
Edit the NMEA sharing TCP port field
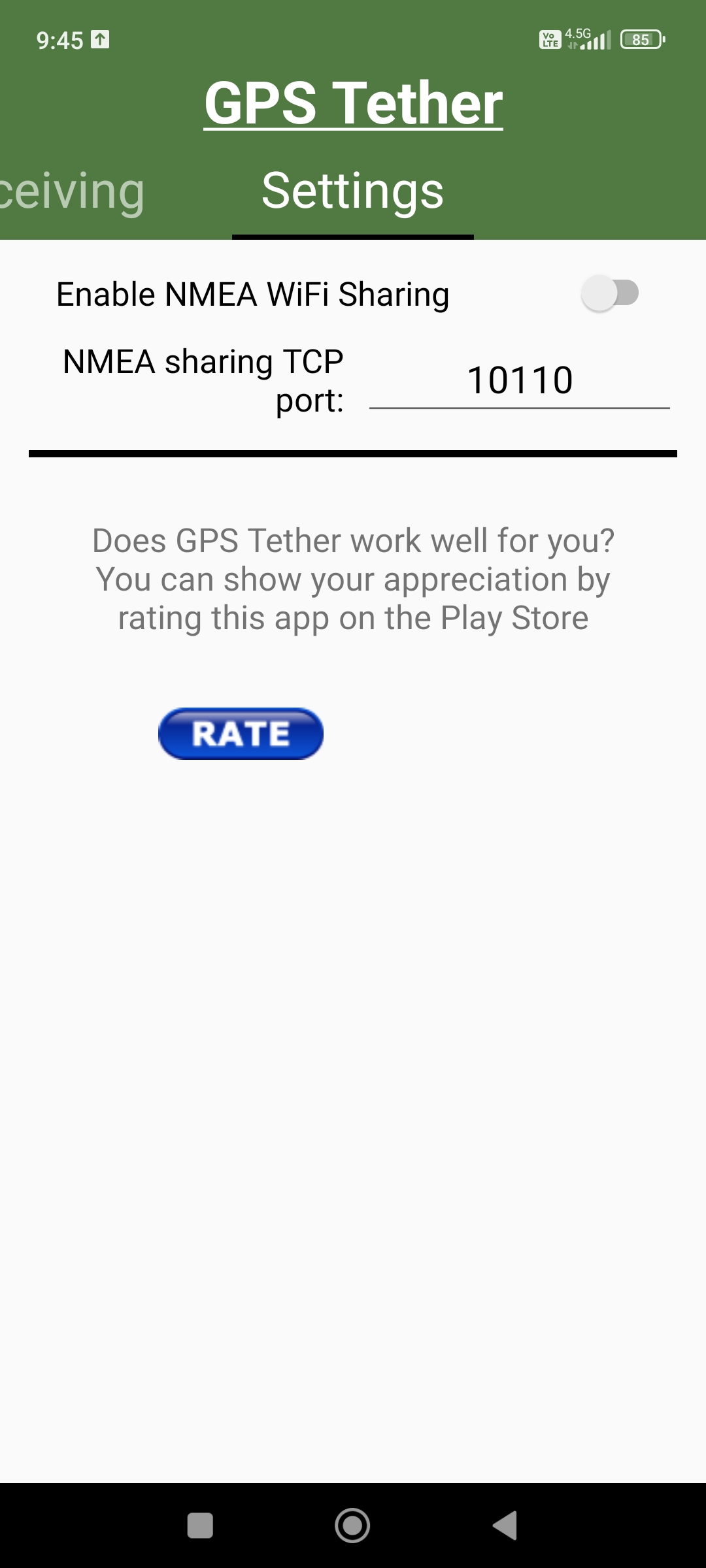click(x=520, y=380)
